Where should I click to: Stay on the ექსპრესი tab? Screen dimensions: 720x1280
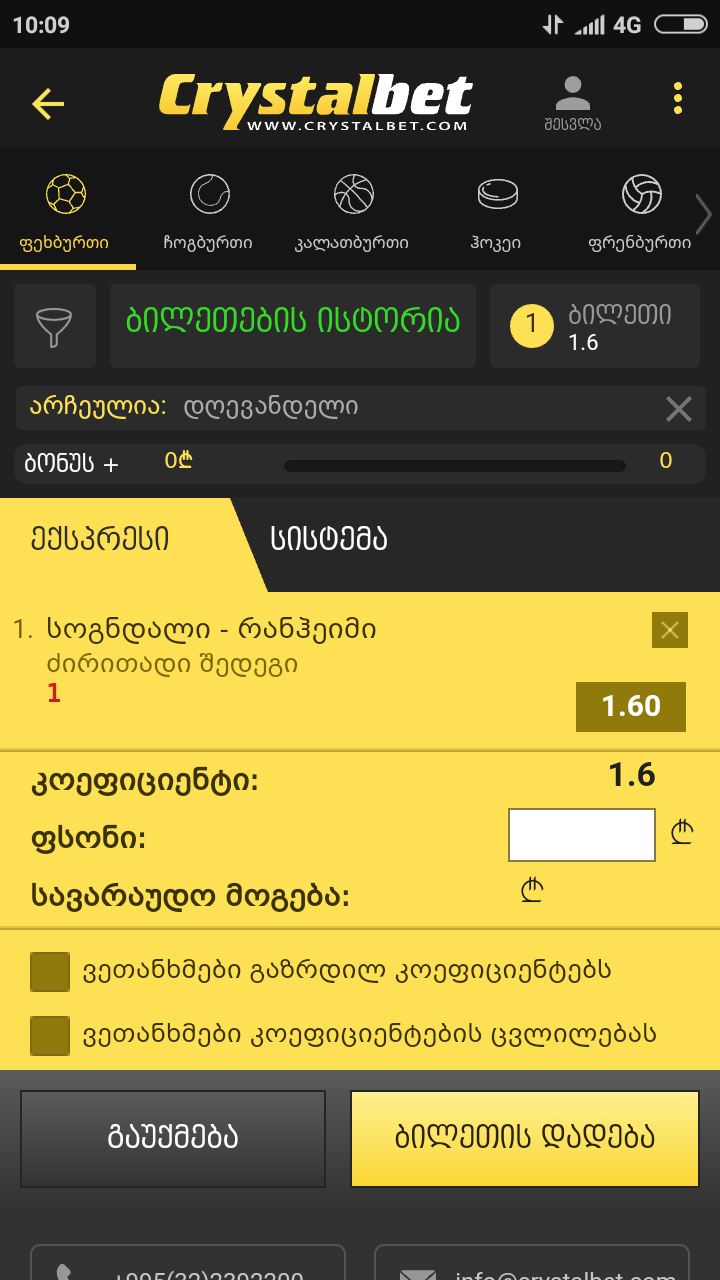tap(102, 539)
